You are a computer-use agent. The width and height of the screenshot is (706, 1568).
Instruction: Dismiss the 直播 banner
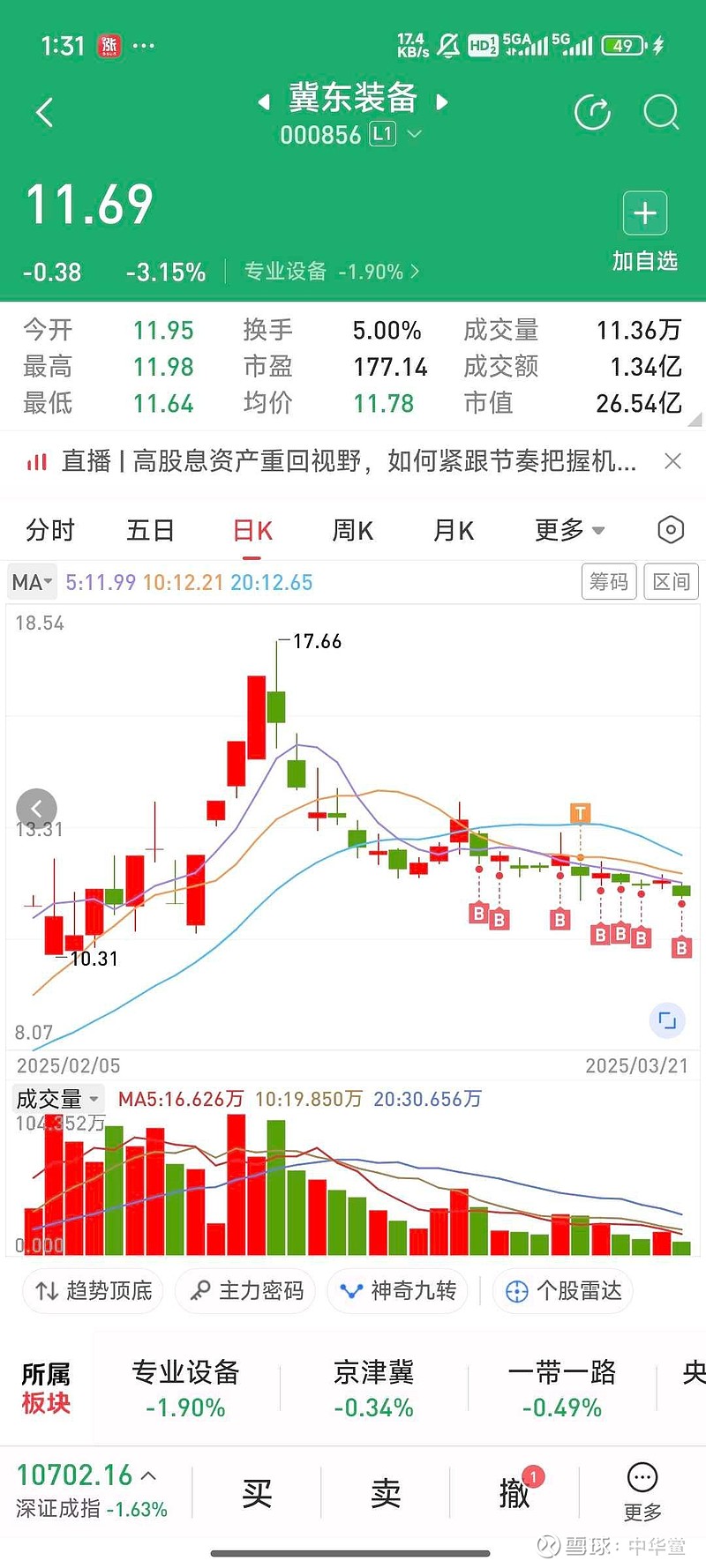[x=672, y=461]
